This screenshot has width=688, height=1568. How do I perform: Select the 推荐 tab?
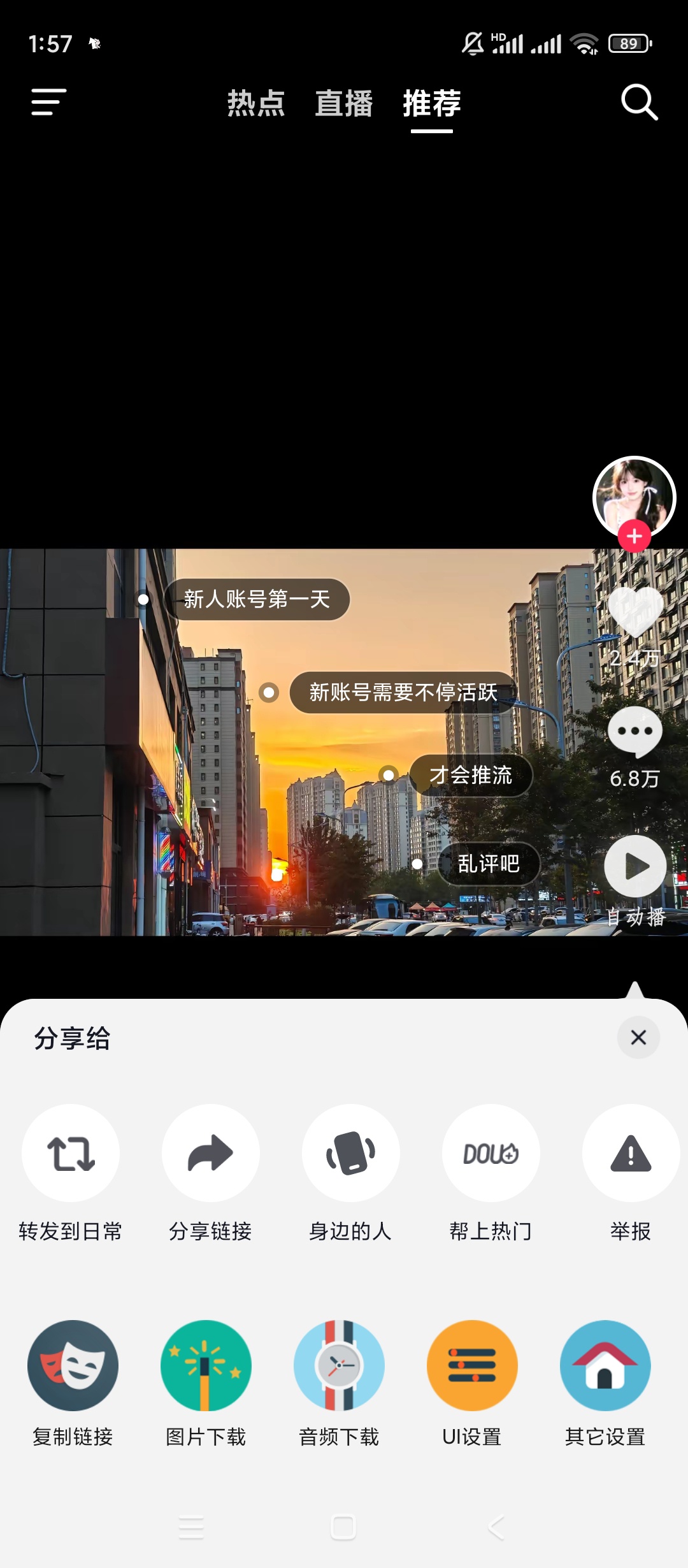[431, 103]
